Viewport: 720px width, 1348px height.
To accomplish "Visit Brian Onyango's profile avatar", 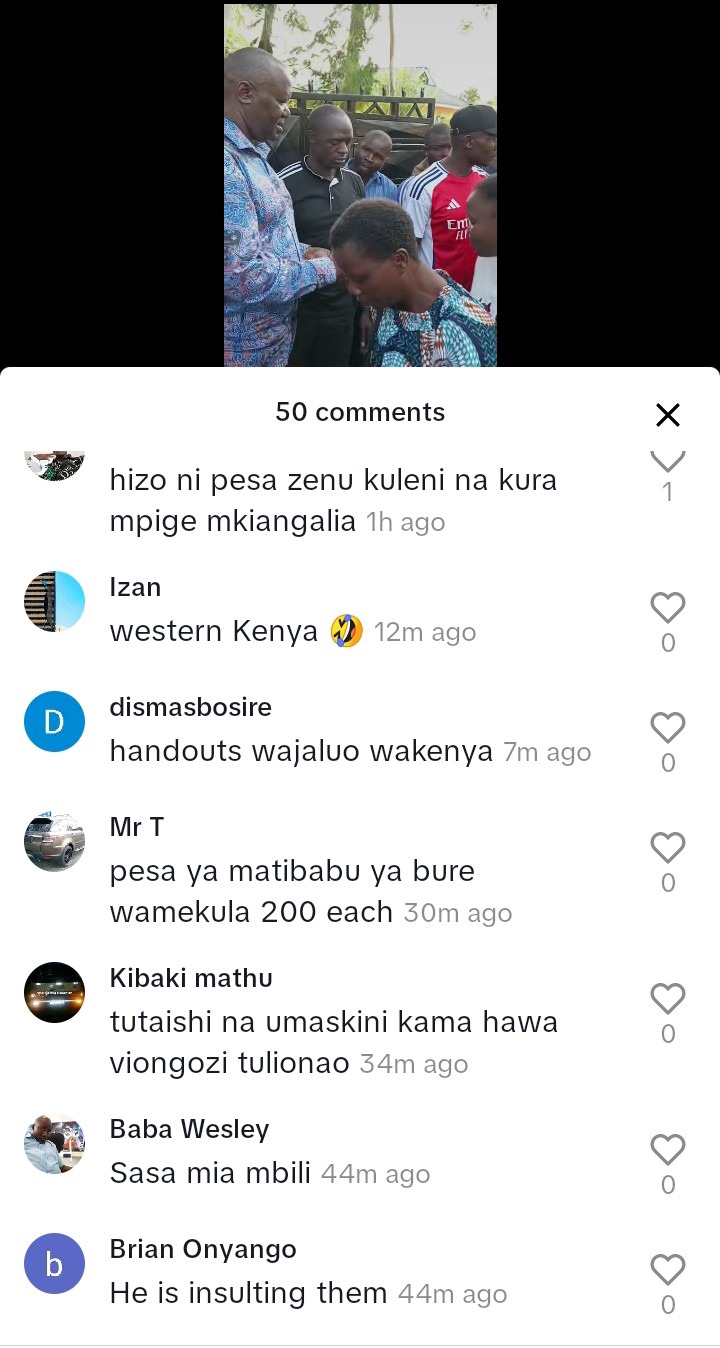I will (x=54, y=1264).
